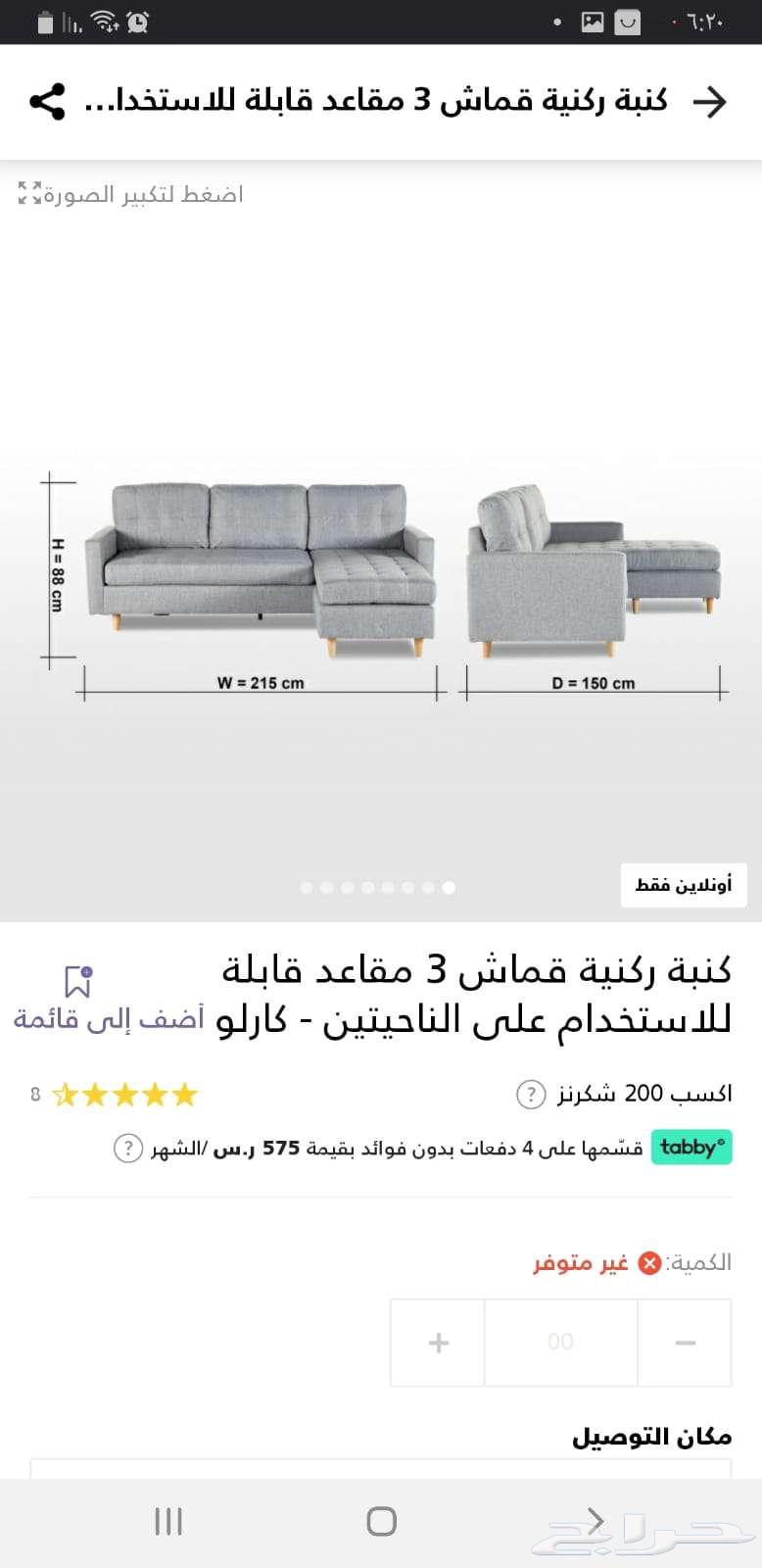Expand the مكان التوصيل section
The width and height of the screenshot is (762, 1568).
[x=650, y=1435]
